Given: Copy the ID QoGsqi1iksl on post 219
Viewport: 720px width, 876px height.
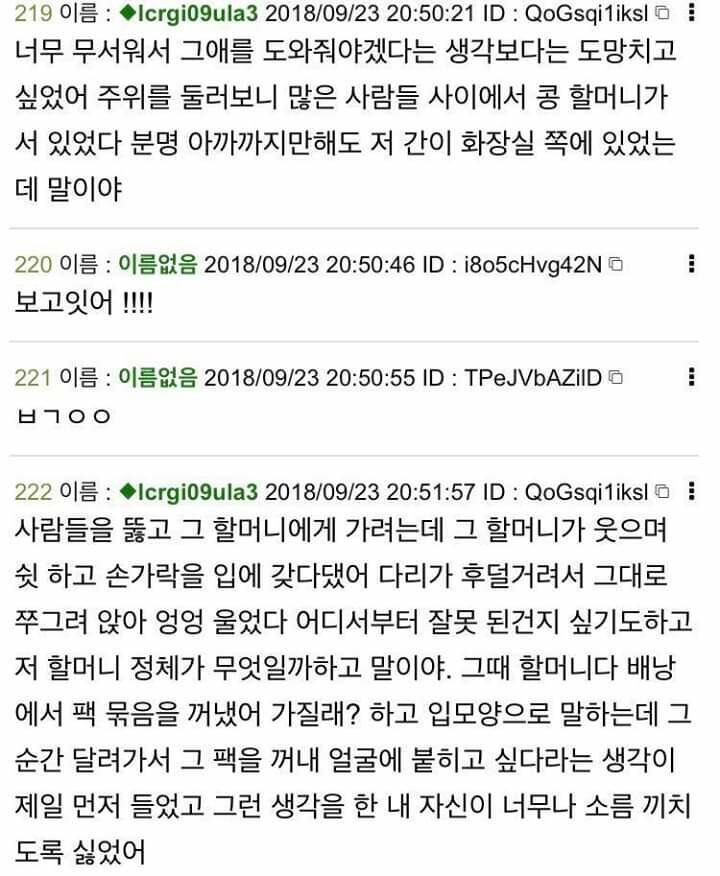Looking at the screenshot, I should pyautogui.click(x=661, y=14).
